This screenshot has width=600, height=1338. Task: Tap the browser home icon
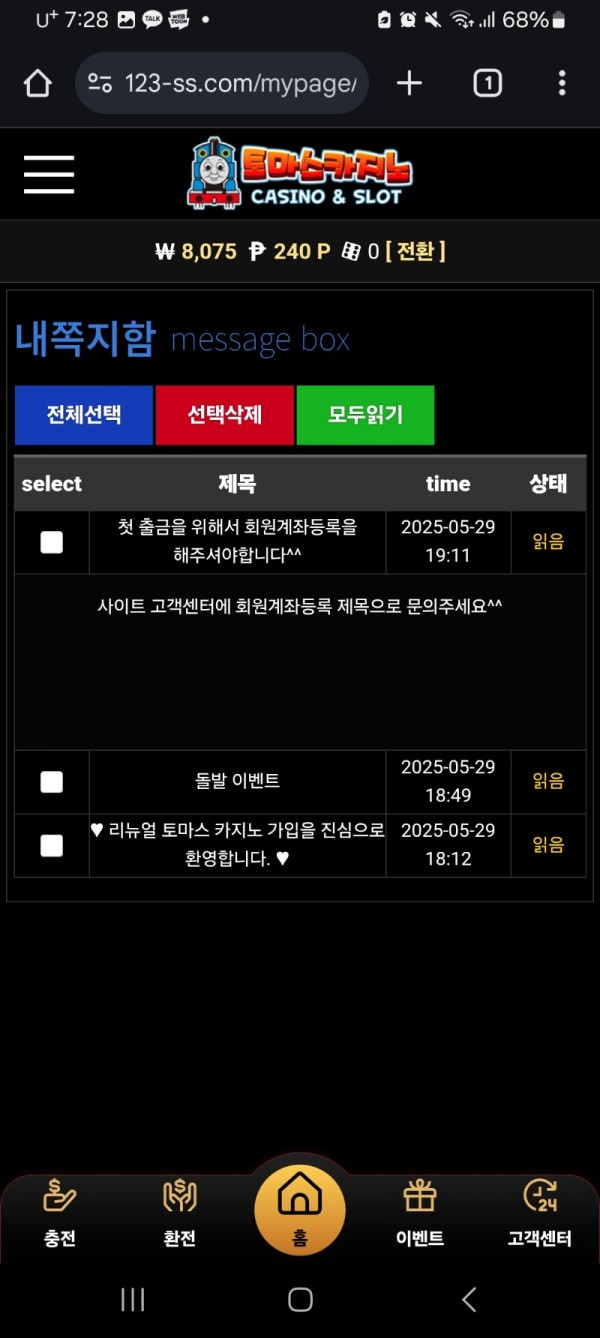(x=37, y=83)
